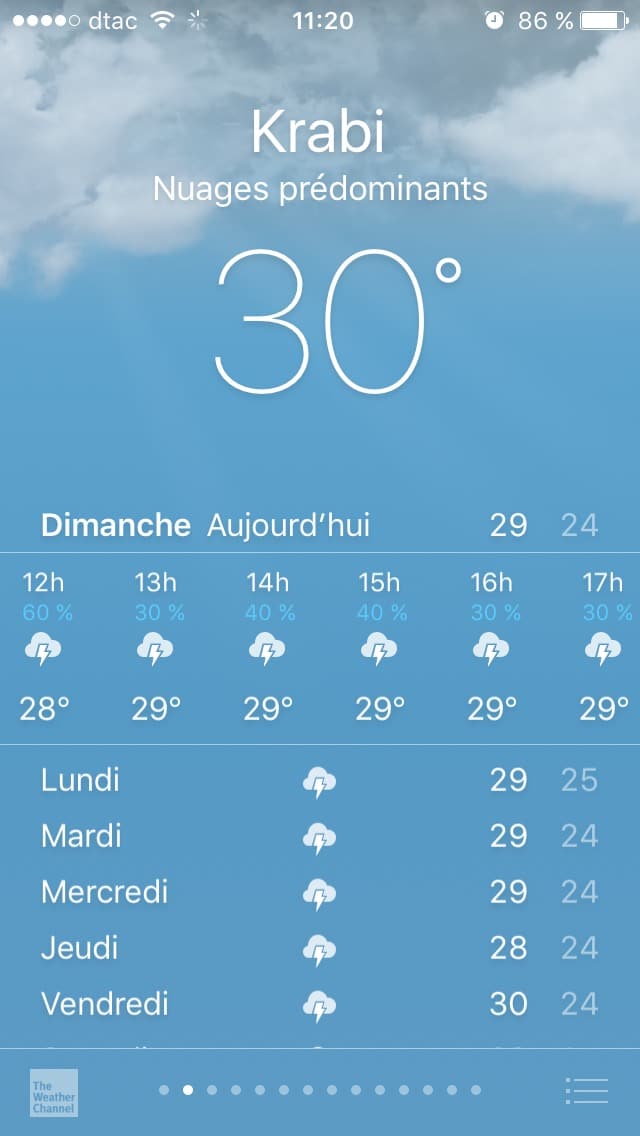
Task: Tap the page indicator dots
Action: pyautogui.click(x=320, y=1090)
